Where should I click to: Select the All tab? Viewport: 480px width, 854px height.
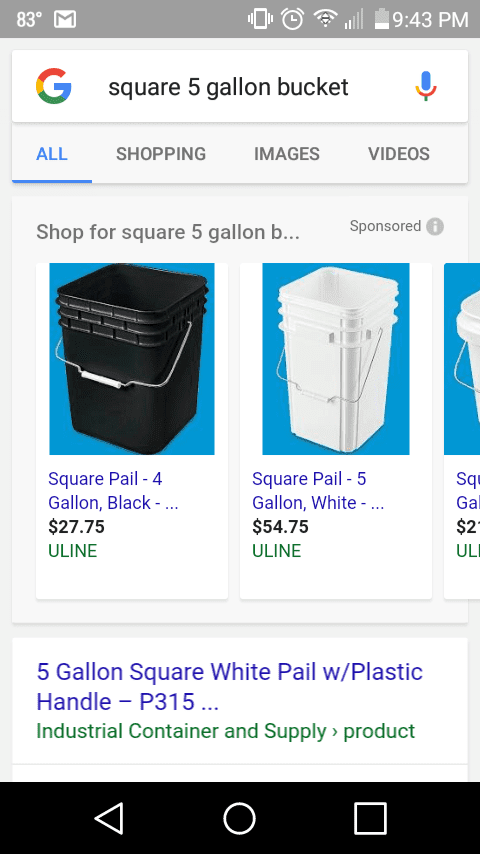point(52,154)
